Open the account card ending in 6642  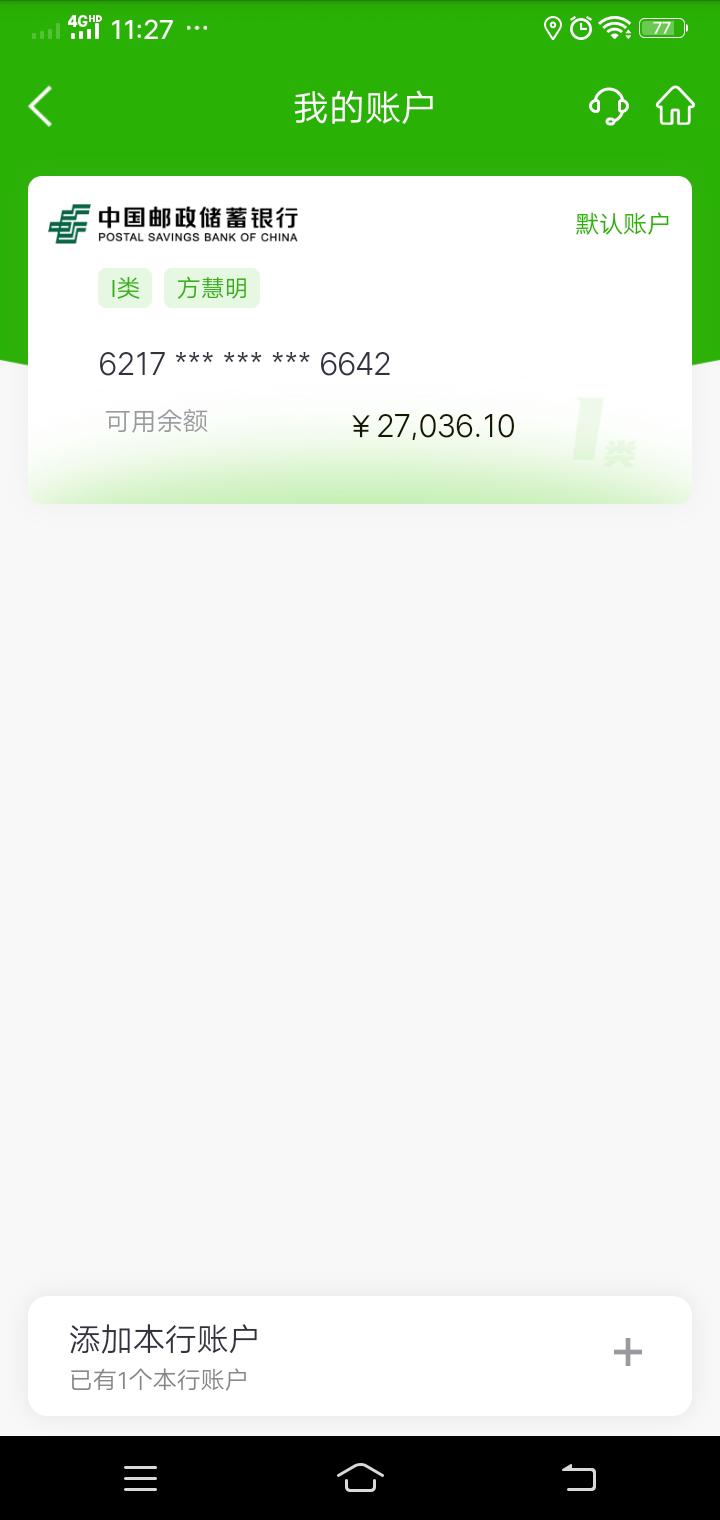click(x=360, y=340)
